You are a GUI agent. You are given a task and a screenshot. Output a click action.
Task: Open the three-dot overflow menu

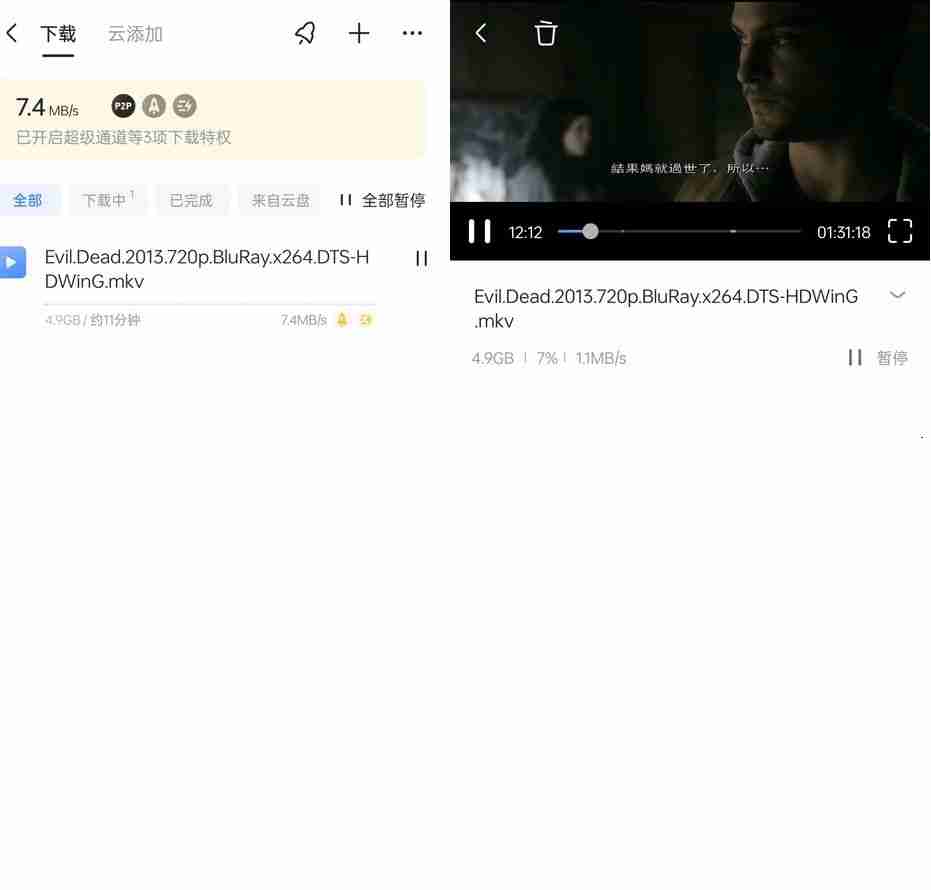coord(412,33)
